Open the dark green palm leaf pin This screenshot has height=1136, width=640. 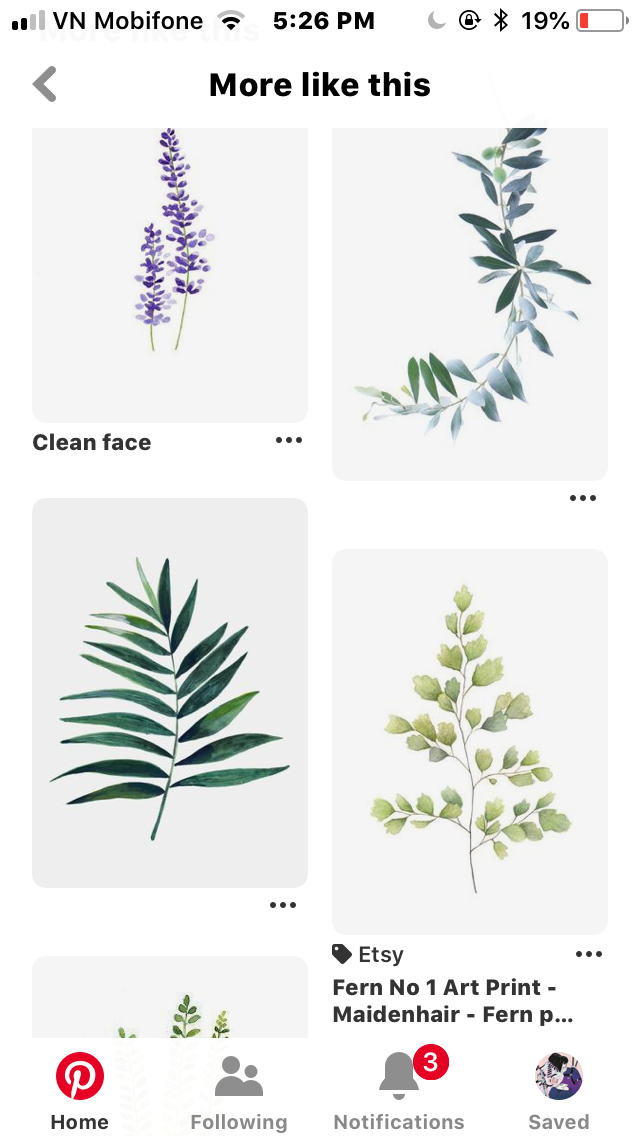[170, 692]
